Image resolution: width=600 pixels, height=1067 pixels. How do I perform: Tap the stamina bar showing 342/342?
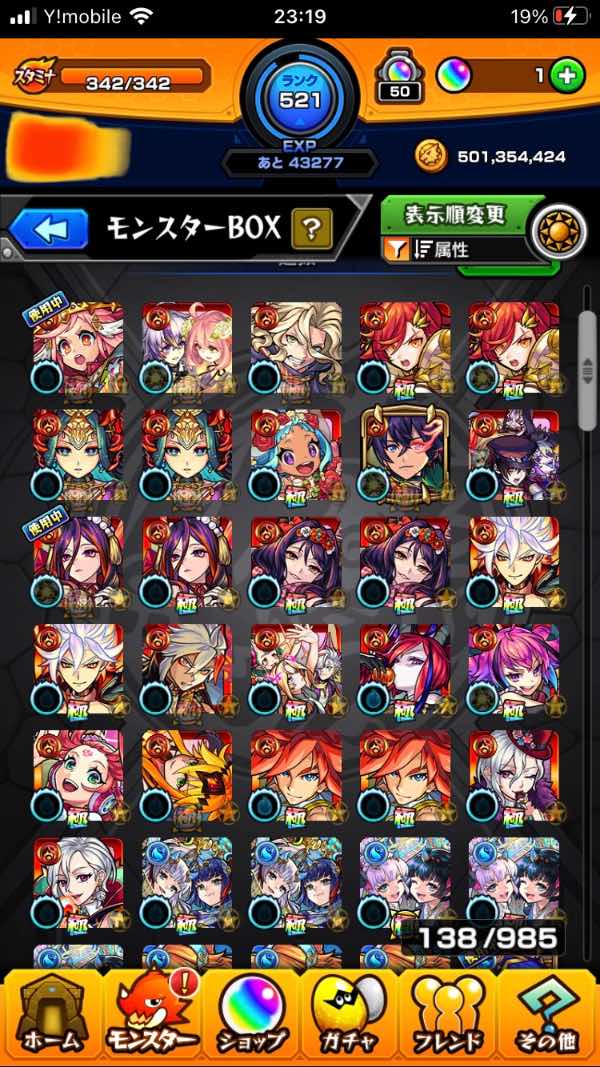coord(134,77)
